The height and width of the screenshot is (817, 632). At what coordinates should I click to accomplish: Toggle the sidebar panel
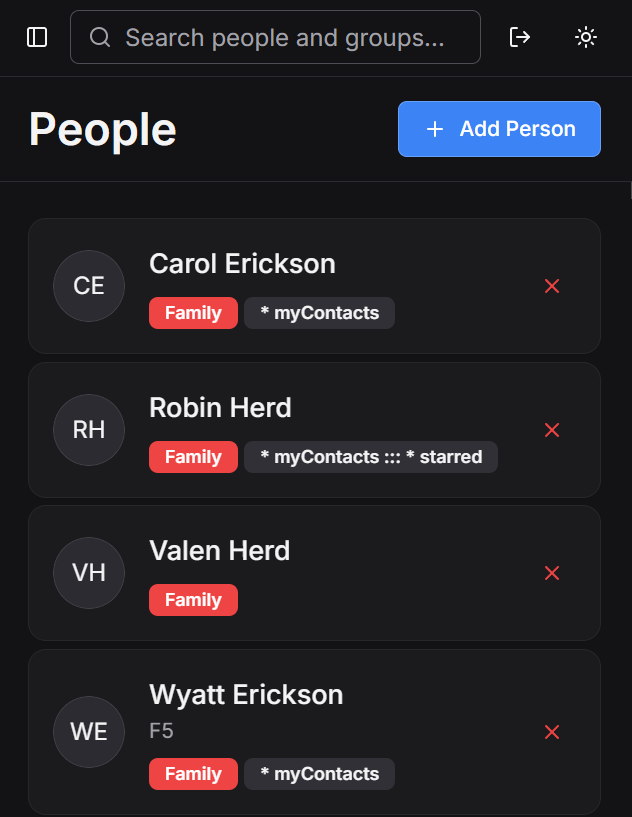(37, 37)
